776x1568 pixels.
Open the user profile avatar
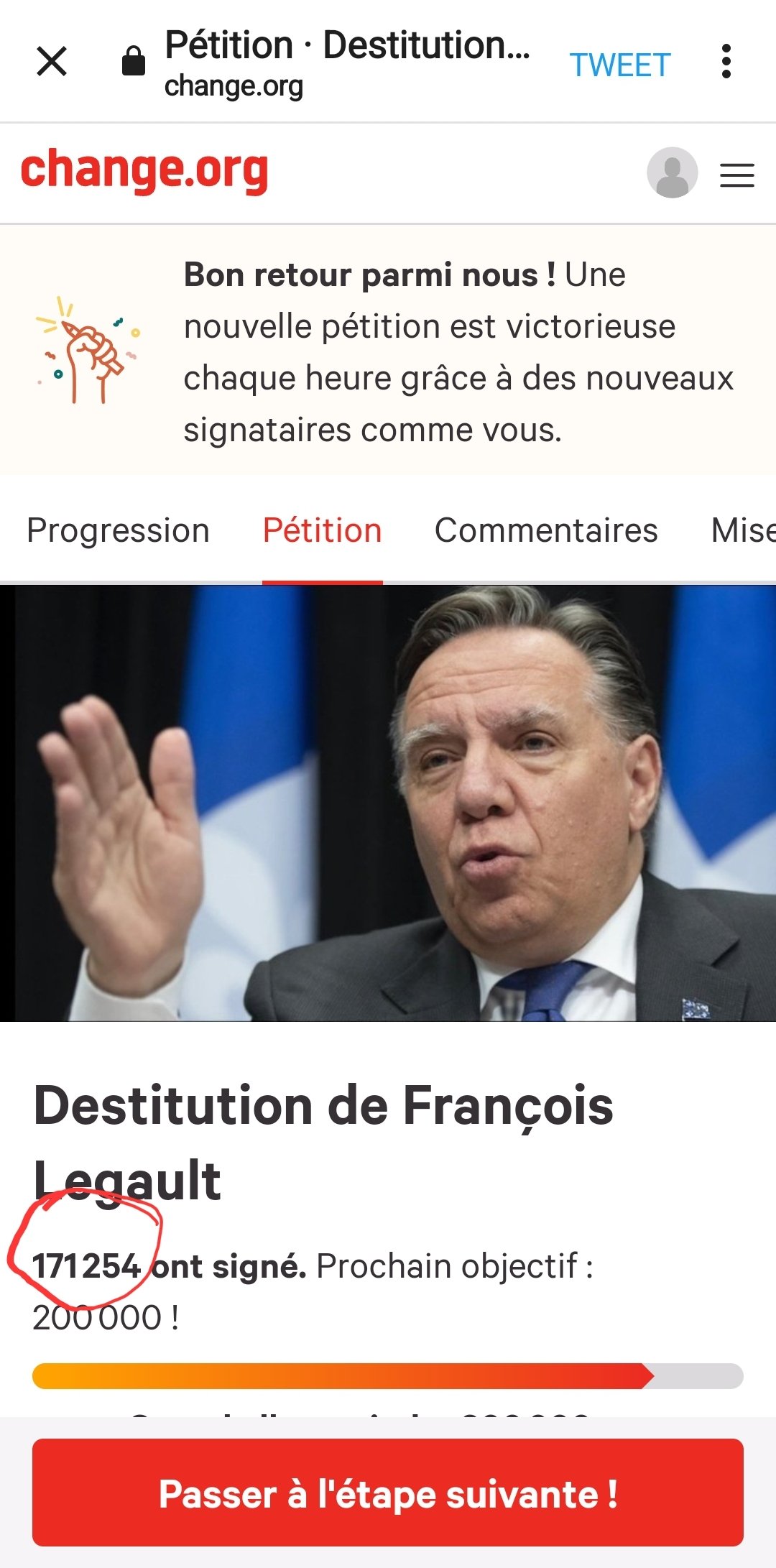click(x=672, y=173)
